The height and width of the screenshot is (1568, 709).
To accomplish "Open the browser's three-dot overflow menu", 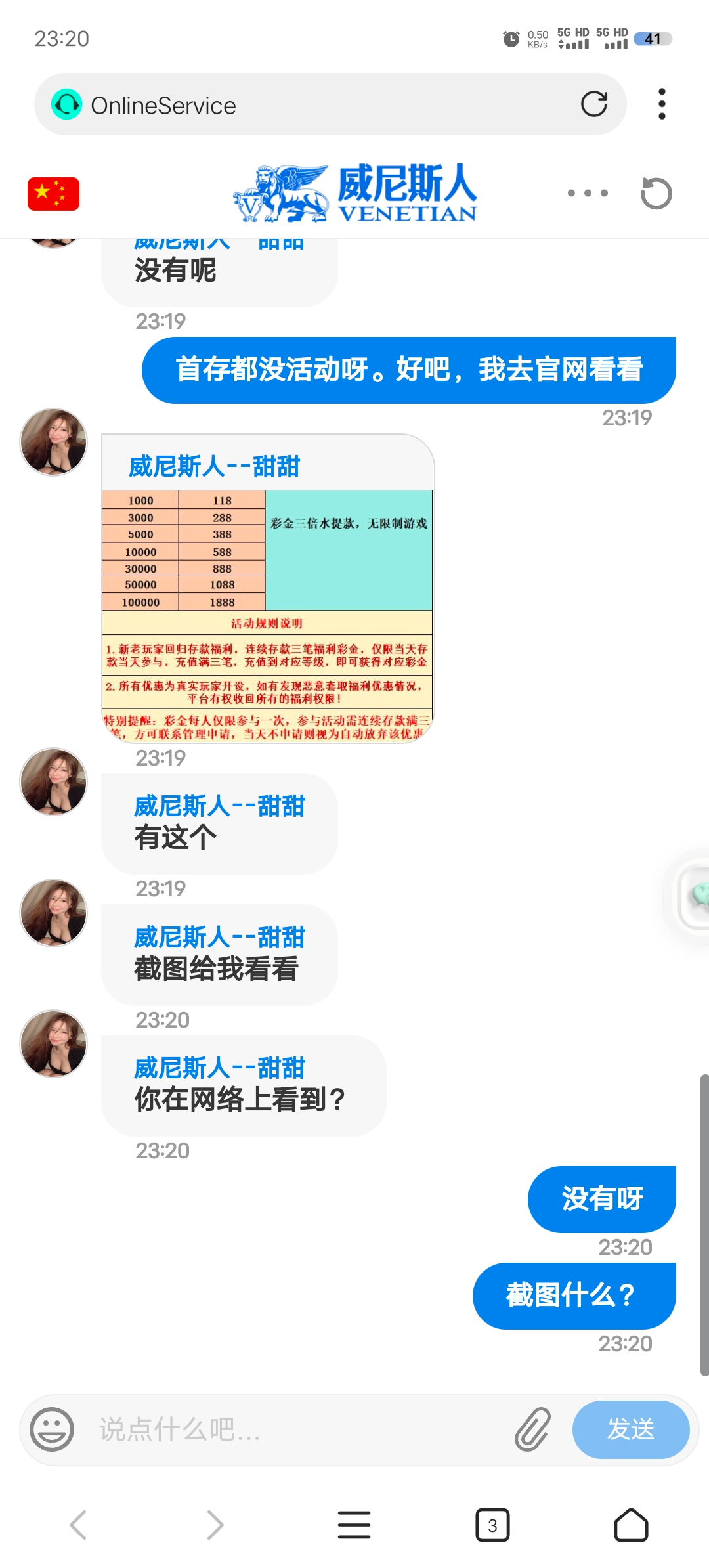I will (662, 104).
